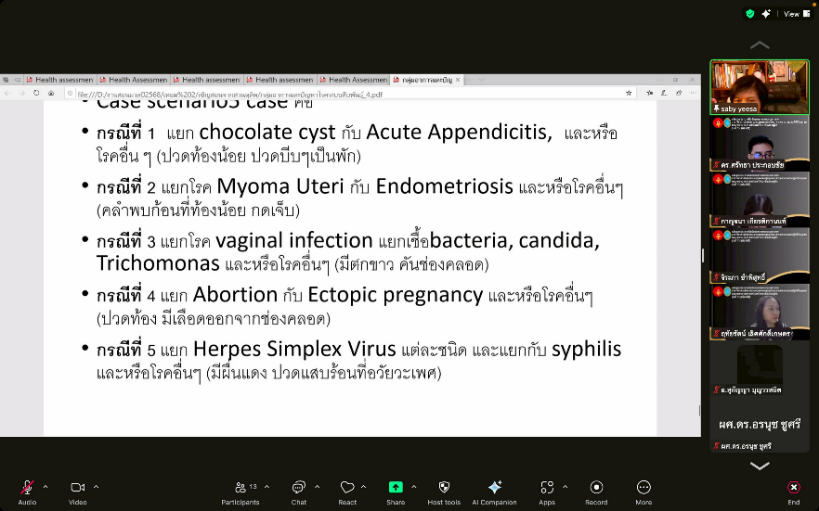819x511 pixels.
Task: Launch the AI Companion
Action: (x=494, y=488)
